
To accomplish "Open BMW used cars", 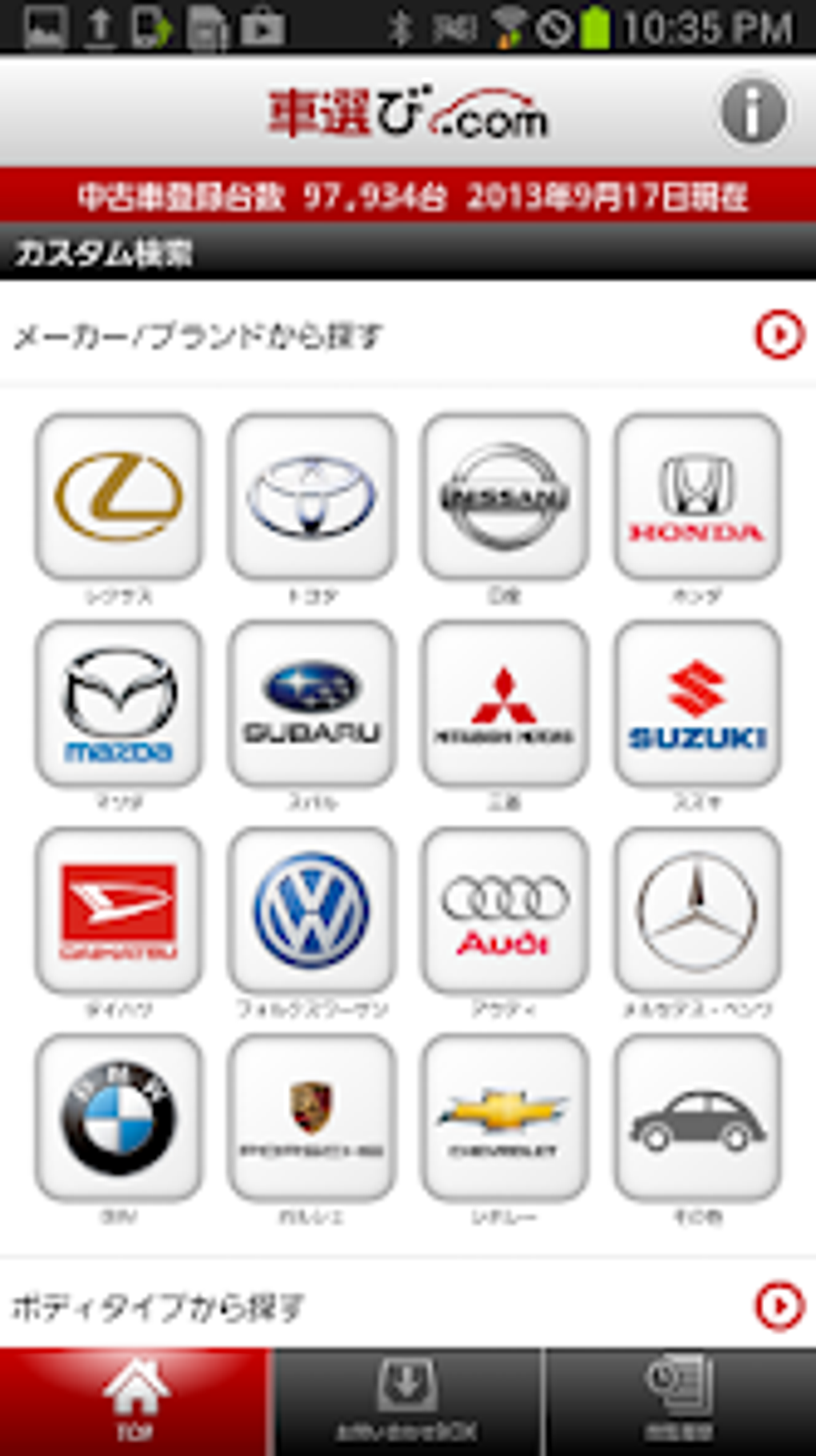I will [118, 1117].
